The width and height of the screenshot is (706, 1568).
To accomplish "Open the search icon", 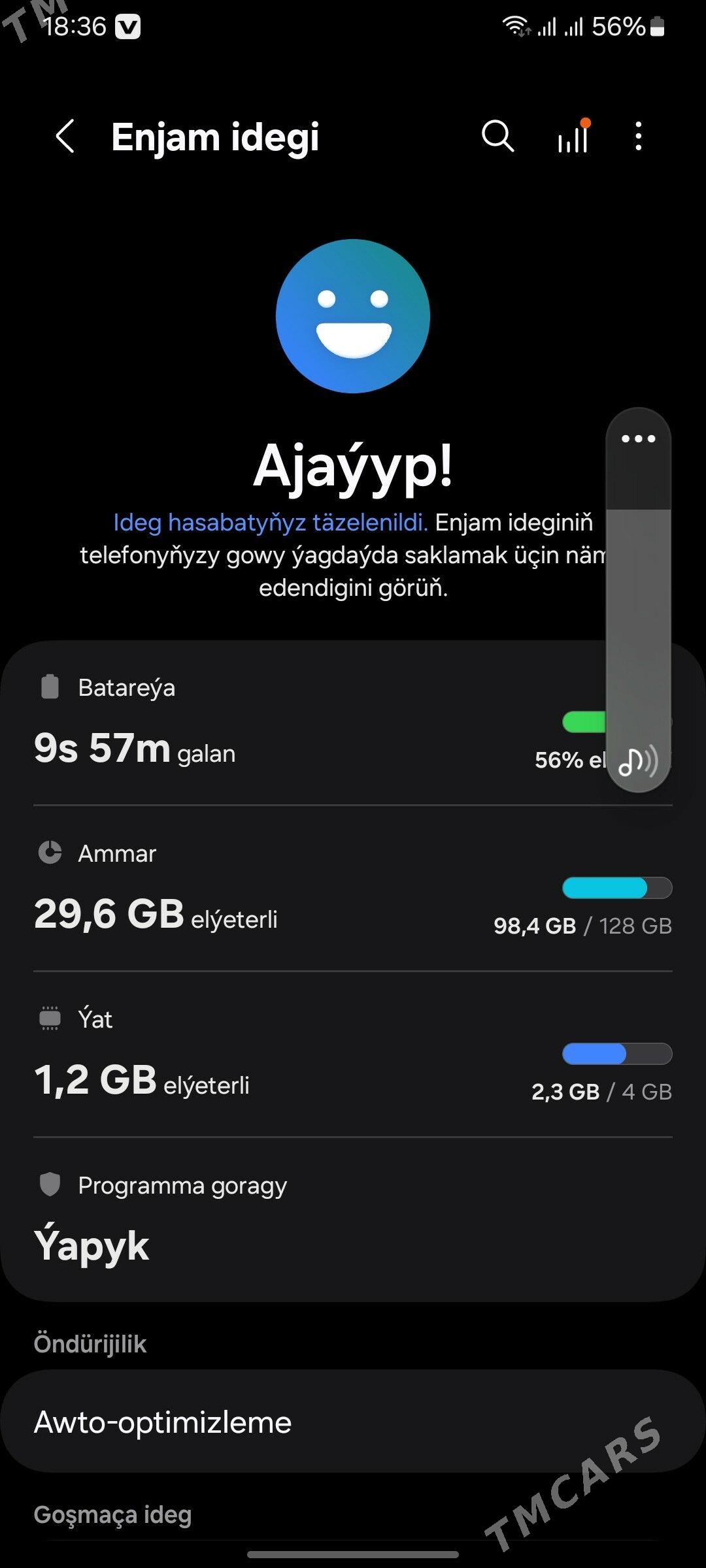I will coord(497,137).
